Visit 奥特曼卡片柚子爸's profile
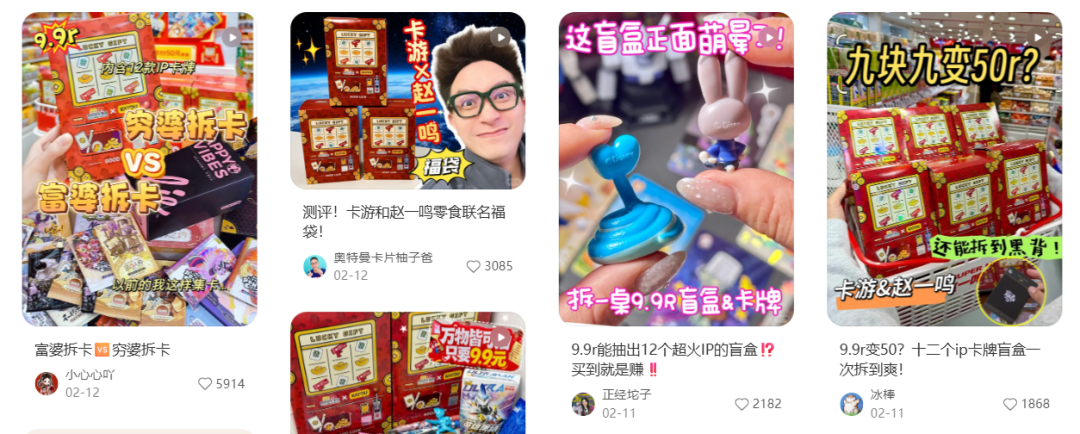 click(315, 266)
